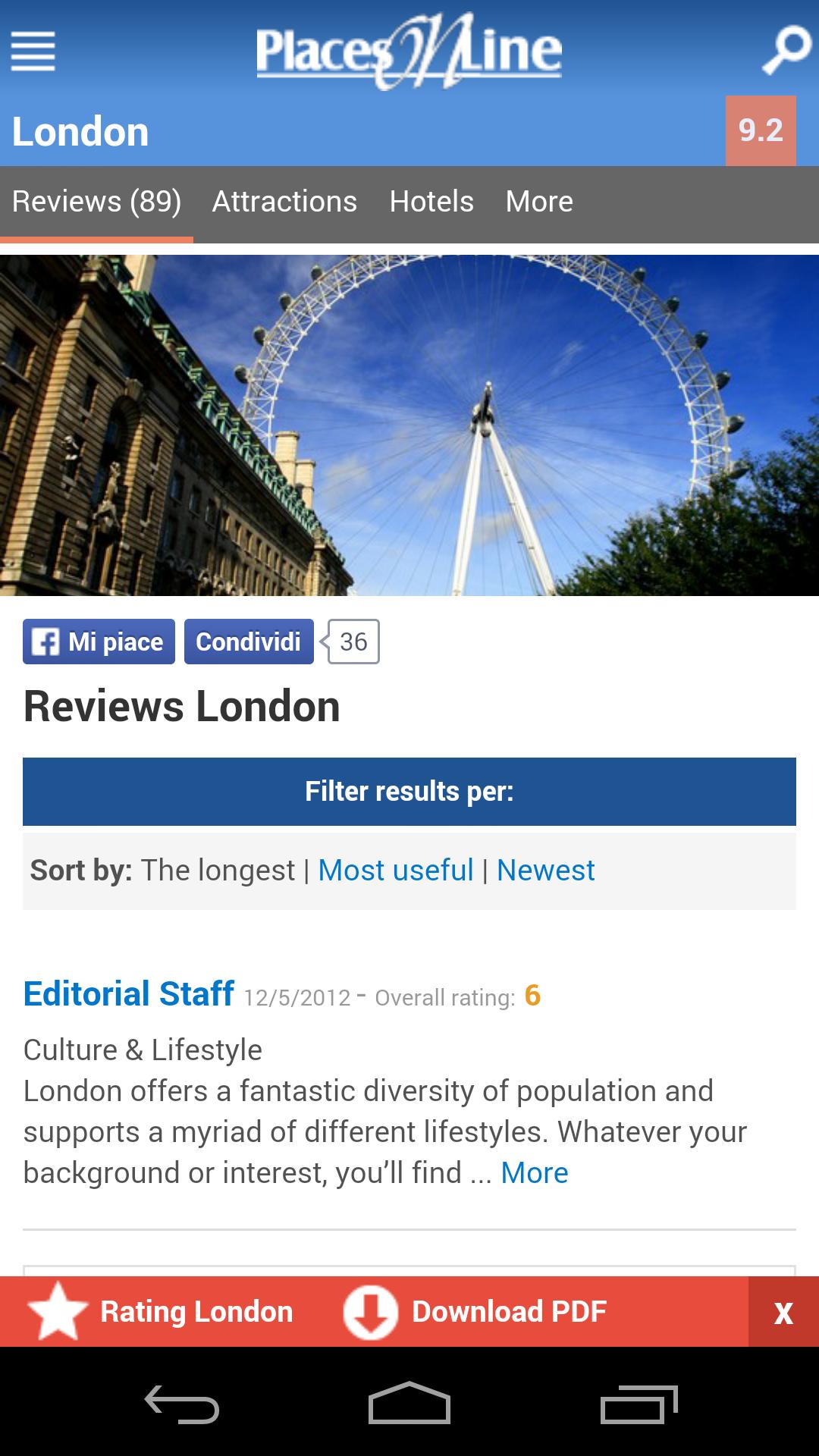Tap the Condividi share button
819x1456 pixels.
point(249,642)
